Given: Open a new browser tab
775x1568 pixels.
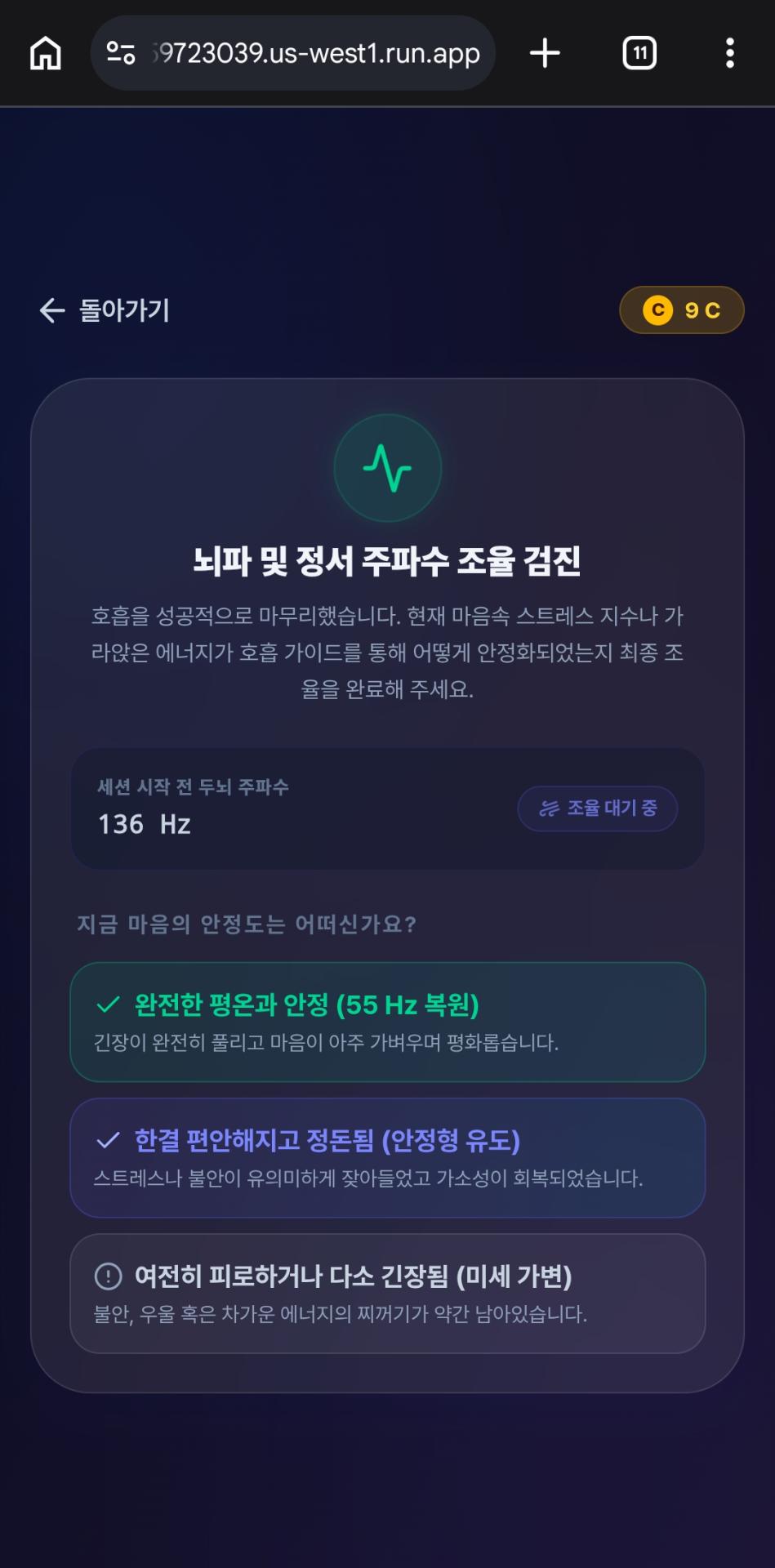Looking at the screenshot, I should click(545, 54).
